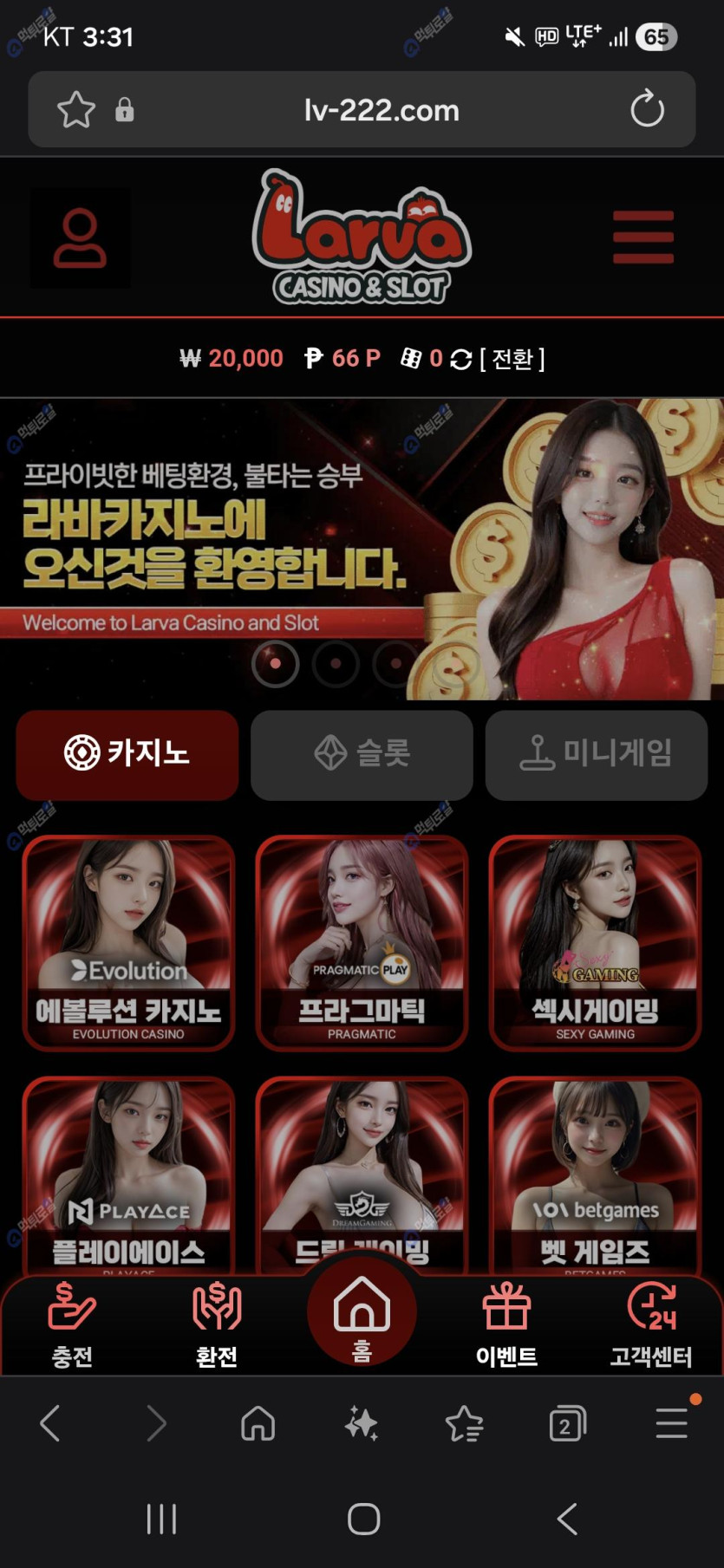Open the 이벤트 events page
Viewport: 724px width, 1568px height.
[x=506, y=1324]
